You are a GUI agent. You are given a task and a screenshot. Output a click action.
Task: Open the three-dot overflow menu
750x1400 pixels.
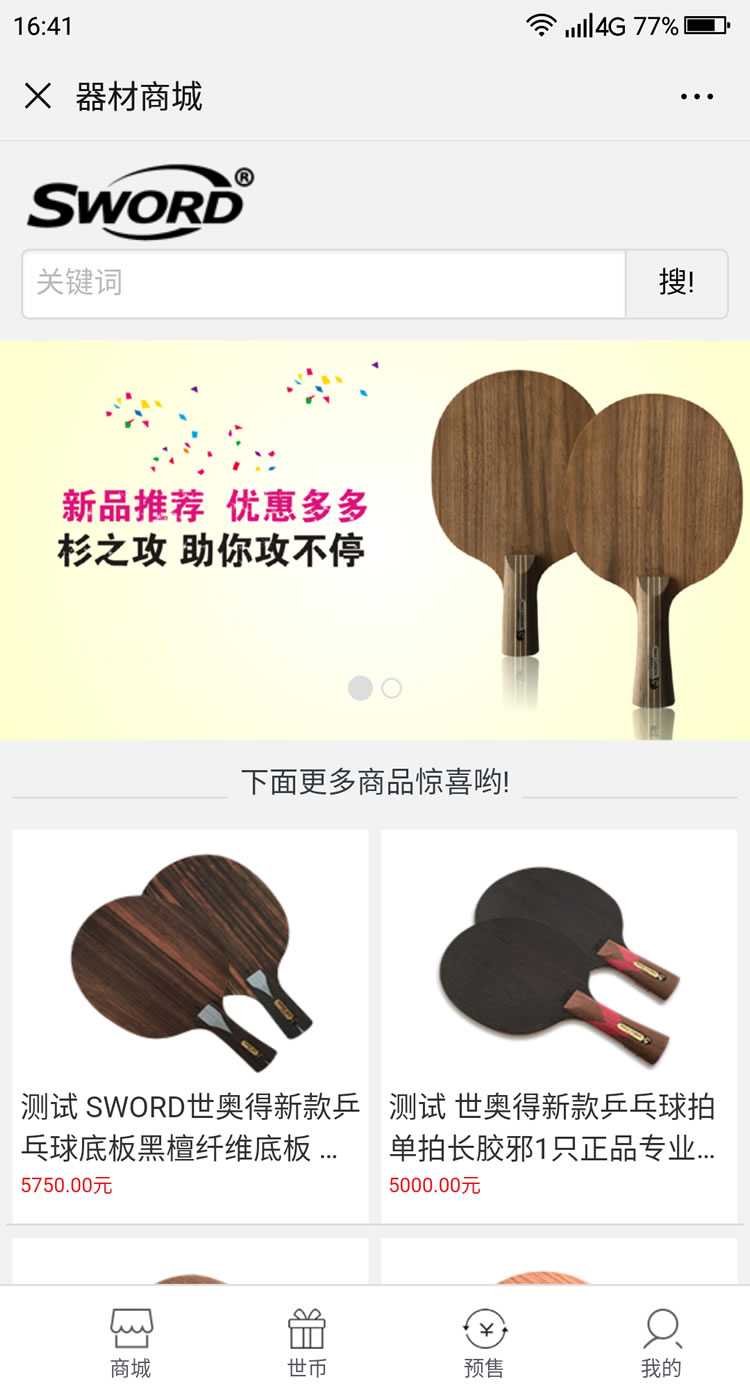click(x=696, y=97)
